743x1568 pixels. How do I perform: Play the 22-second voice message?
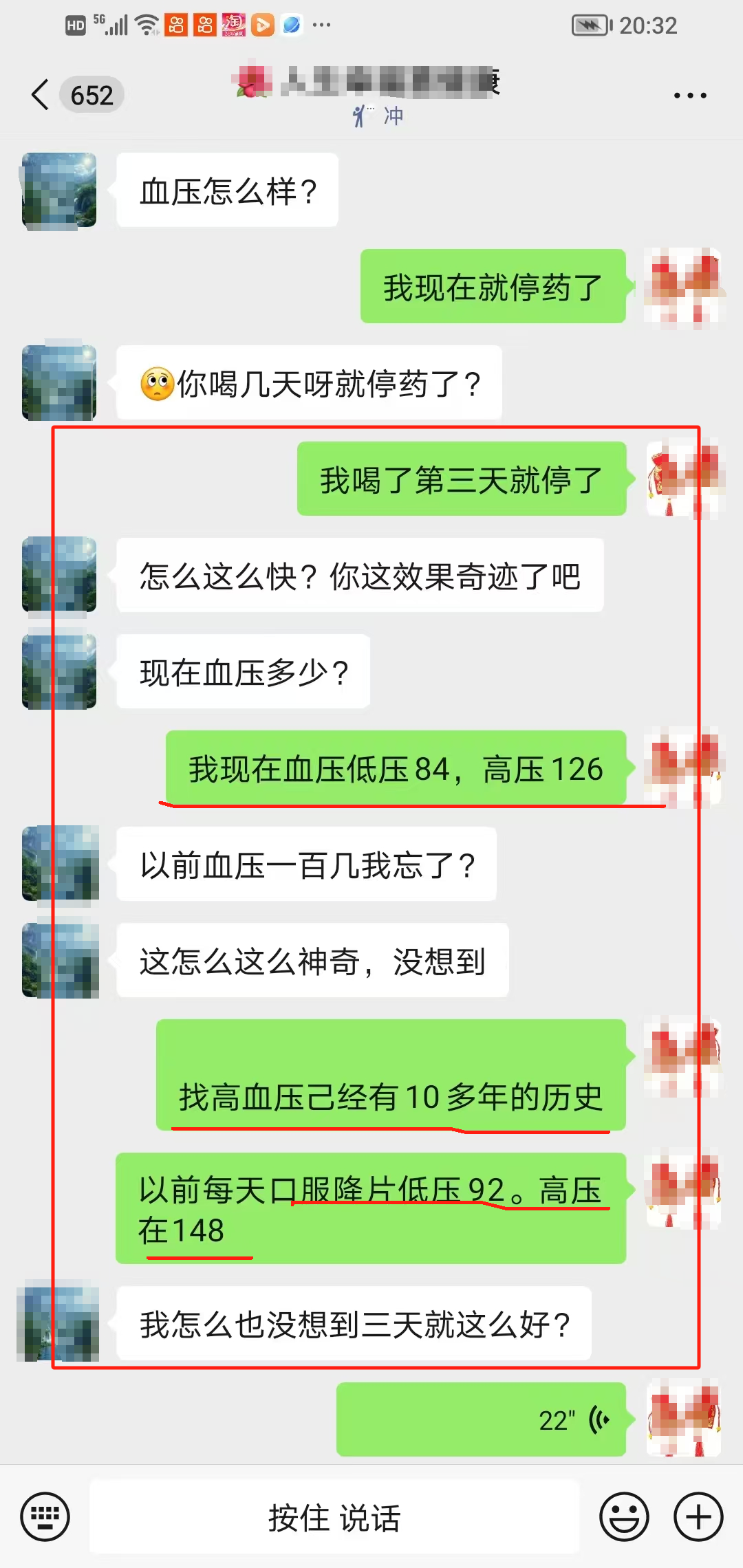pos(482,1419)
